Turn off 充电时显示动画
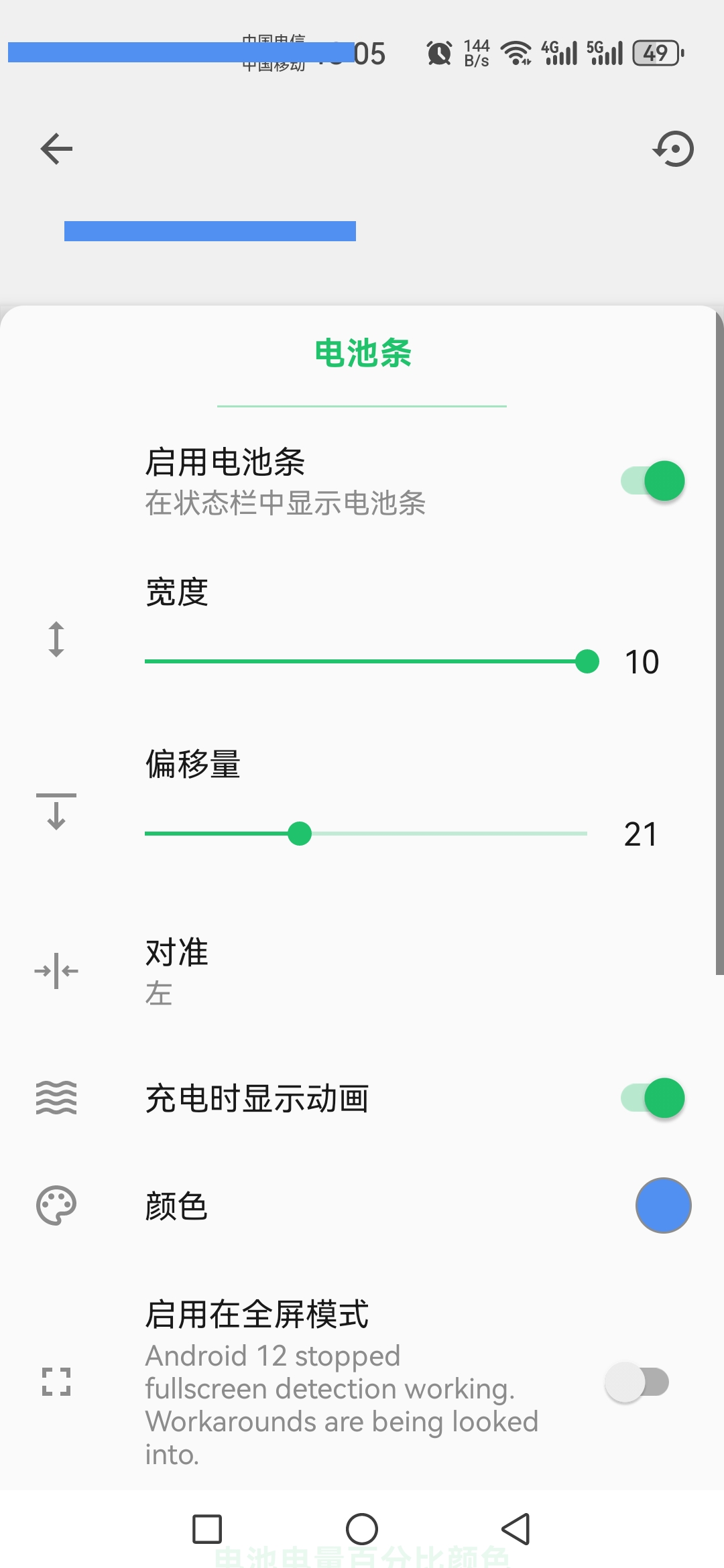Image resolution: width=724 pixels, height=1568 pixels. (x=652, y=1098)
